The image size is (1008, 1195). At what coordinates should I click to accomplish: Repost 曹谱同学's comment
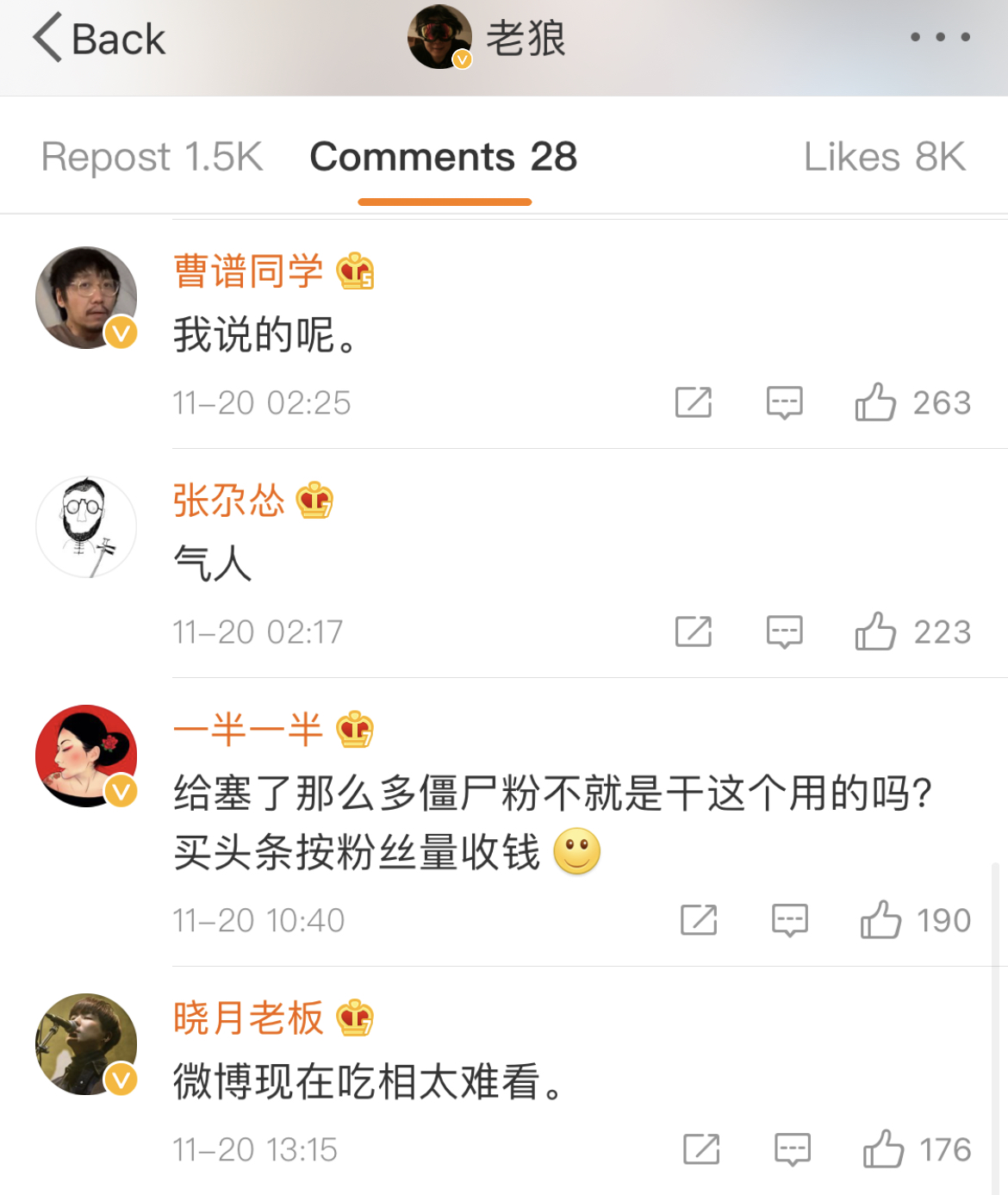tap(694, 402)
